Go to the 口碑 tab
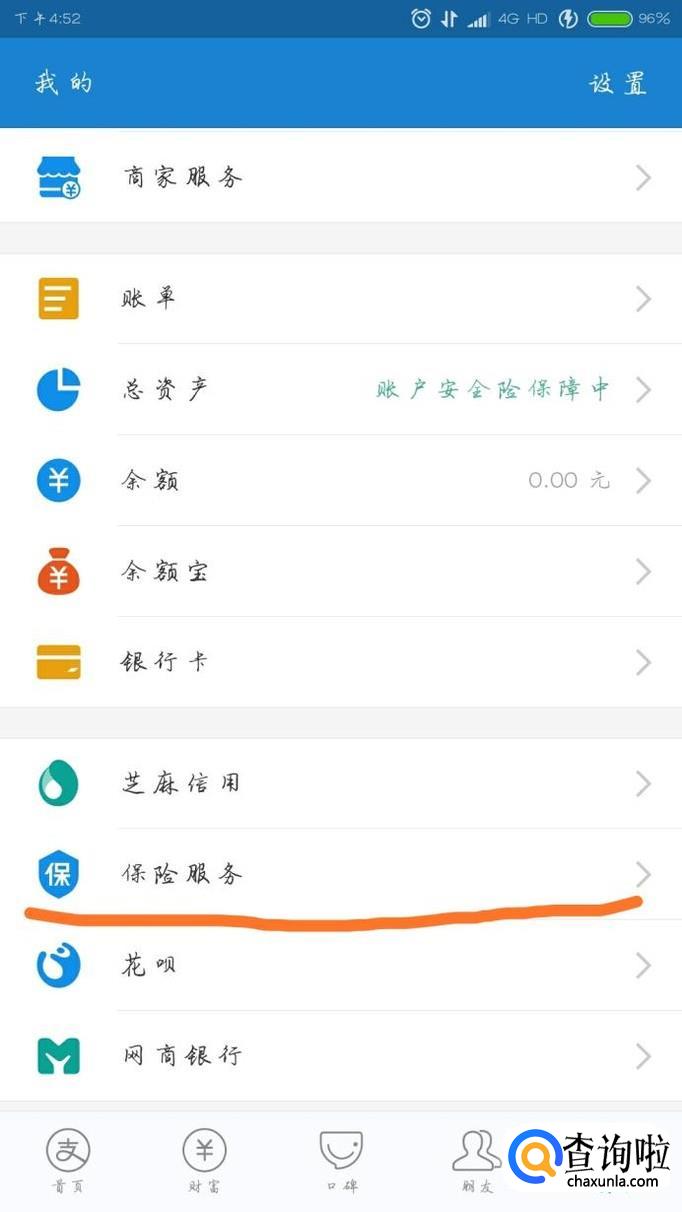The height and width of the screenshot is (1212, 682). pos(341,1160)
